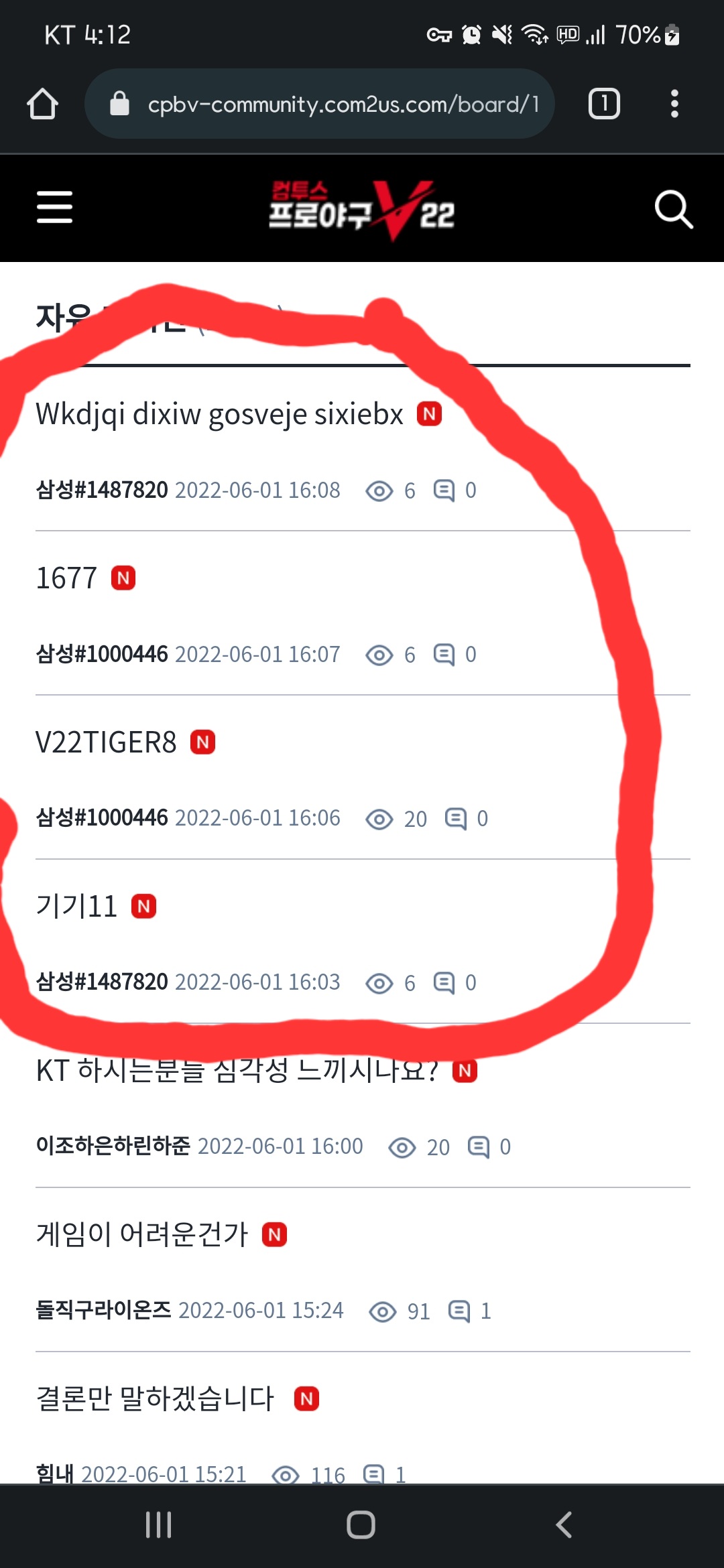Open the post '게임이 어려운건가'
The width and height of the screenshot is (724, 1568).
coord(141,1234)
